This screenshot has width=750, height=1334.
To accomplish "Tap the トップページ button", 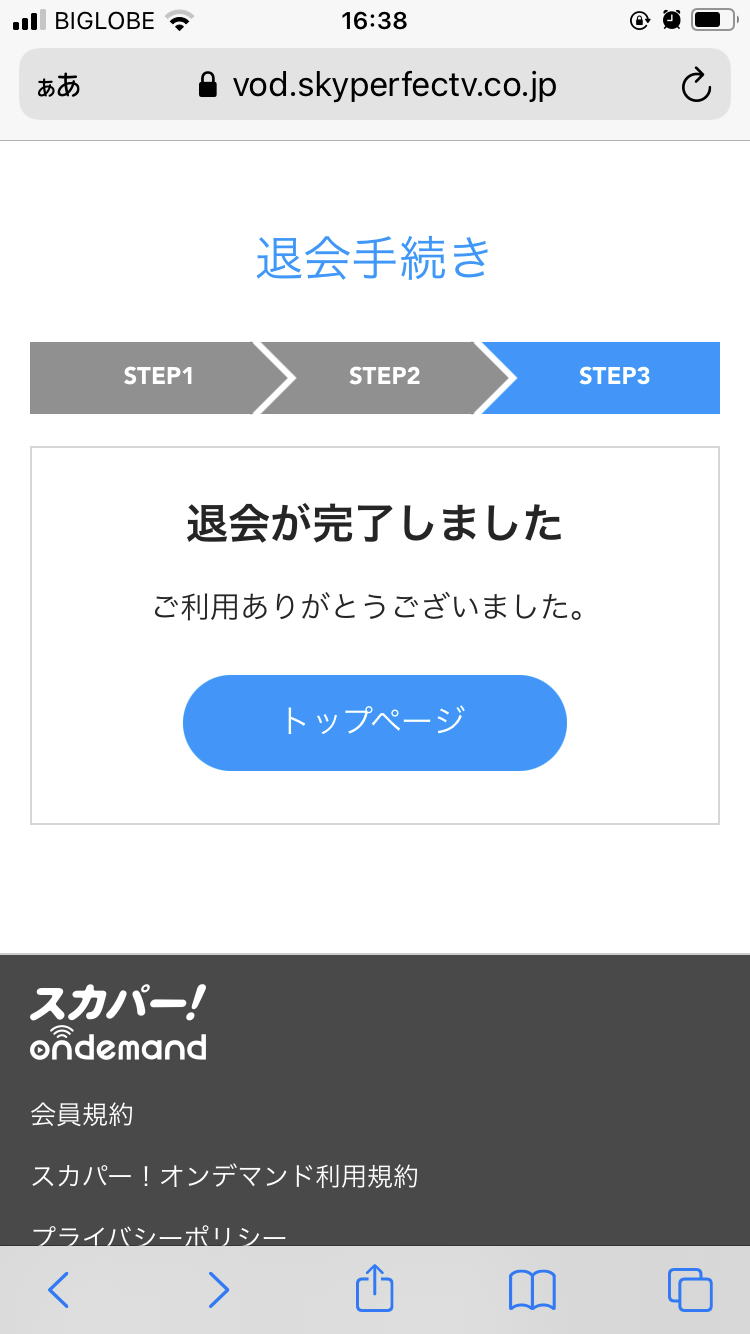I will click(374, 722).
